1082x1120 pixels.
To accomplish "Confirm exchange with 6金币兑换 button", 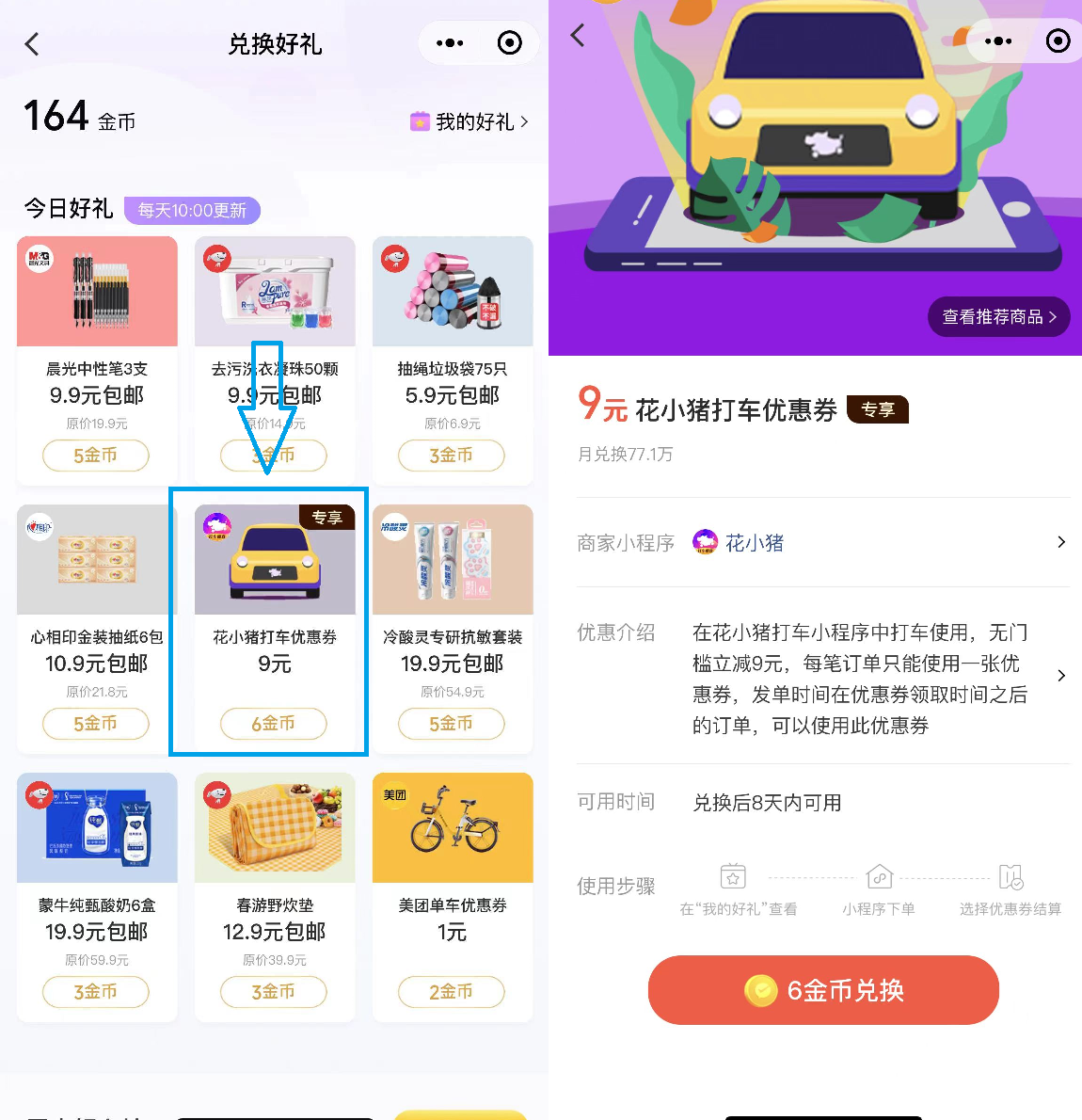I will (x=823, y=990).
